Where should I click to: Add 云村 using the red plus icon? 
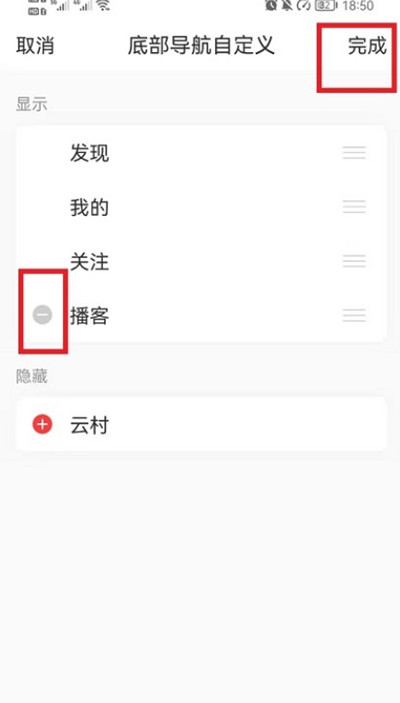point(43,424)
